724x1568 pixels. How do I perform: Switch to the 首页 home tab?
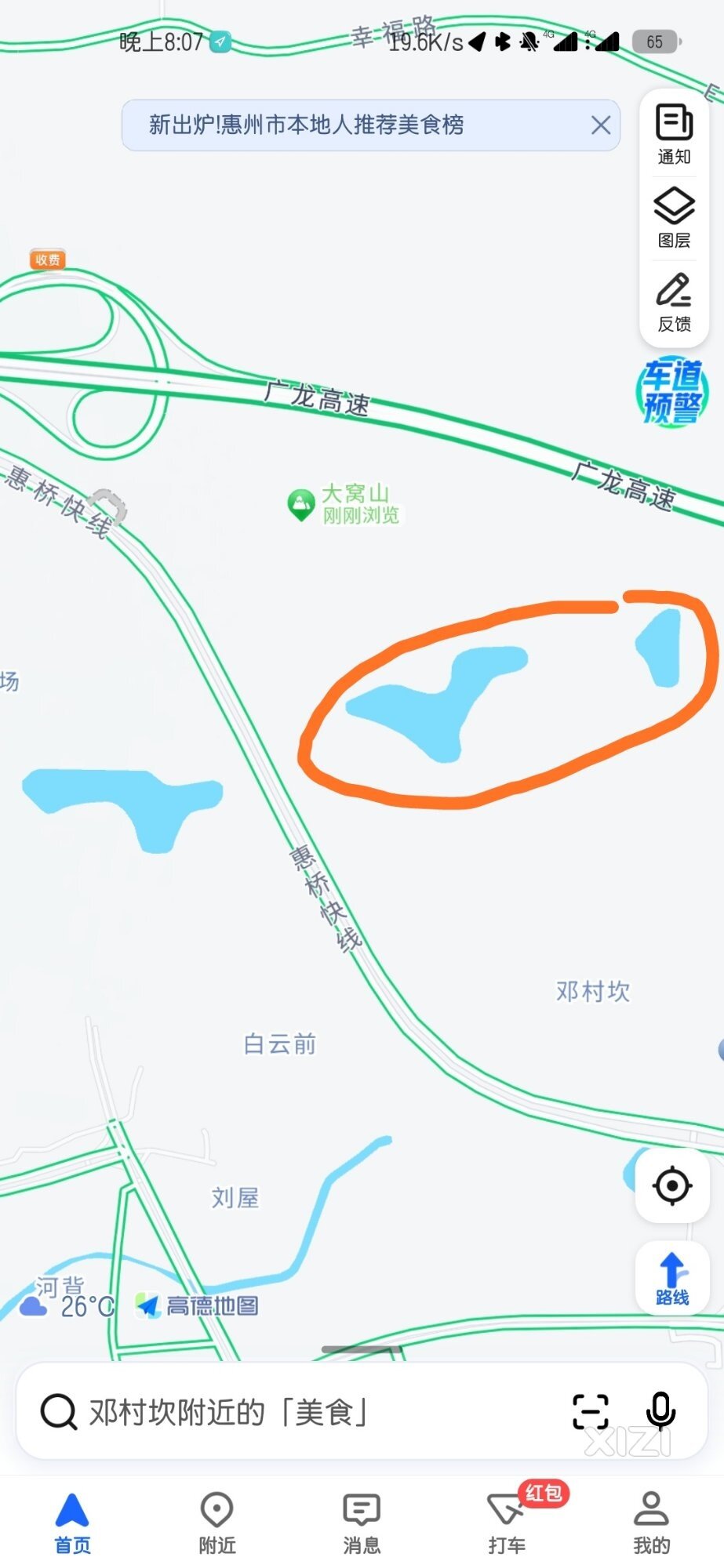[72, 1523]
